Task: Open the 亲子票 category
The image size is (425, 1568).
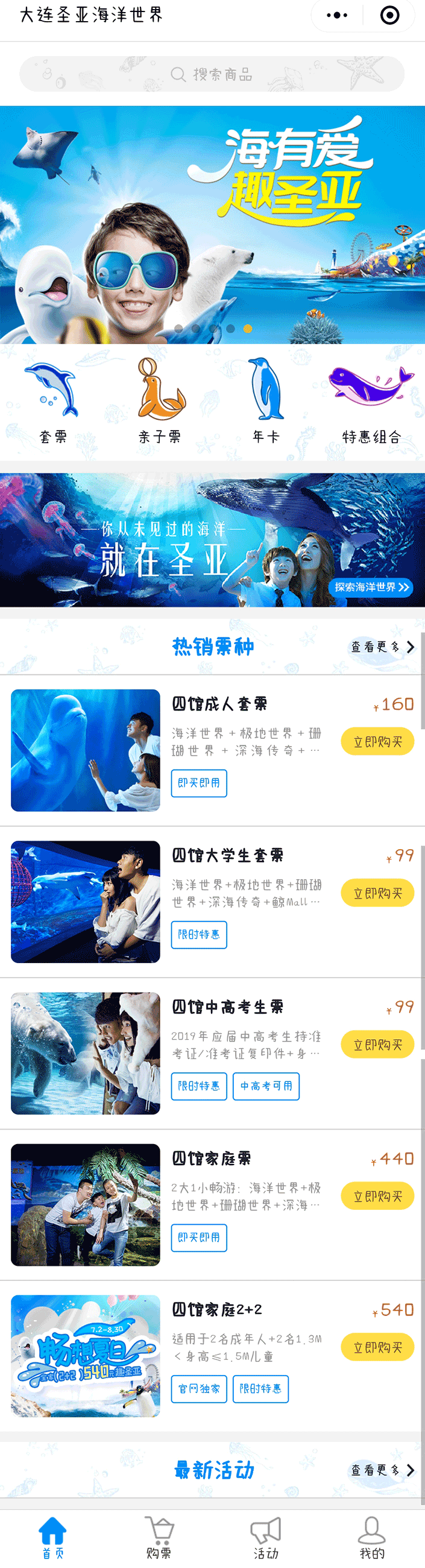Action: point(160,400)
